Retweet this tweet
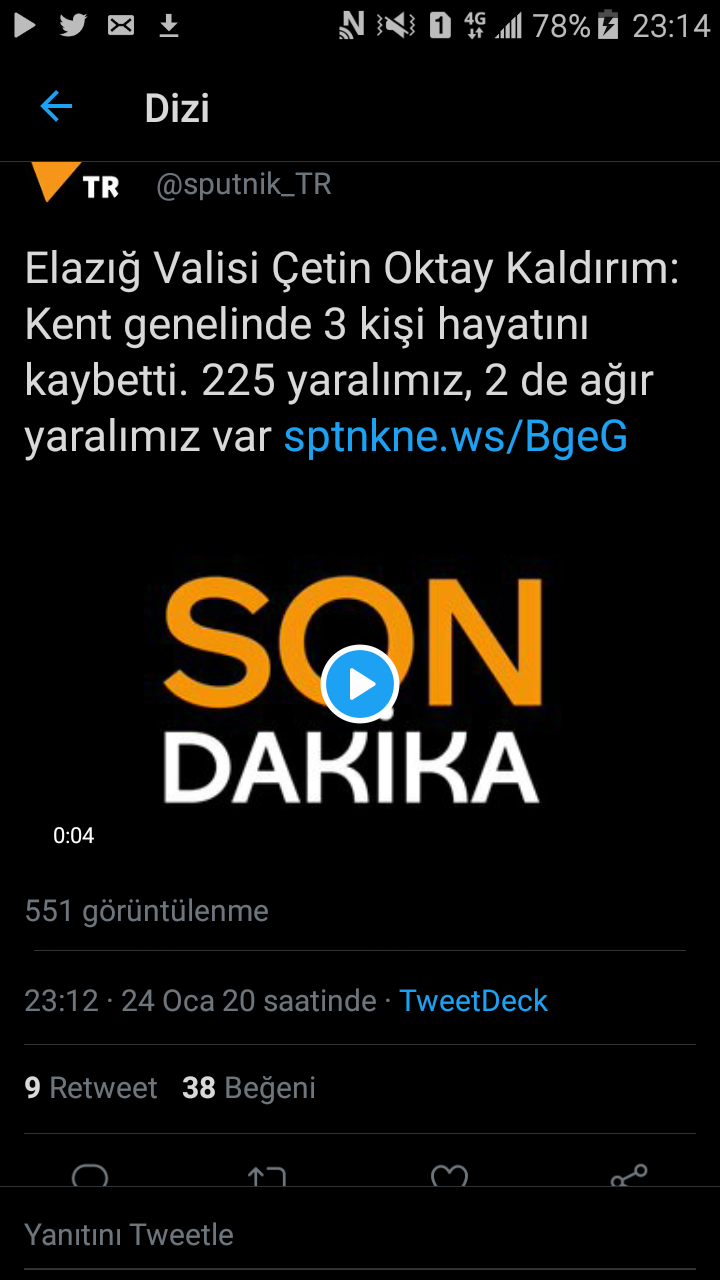720x1280 pixels. (267, 1176)
